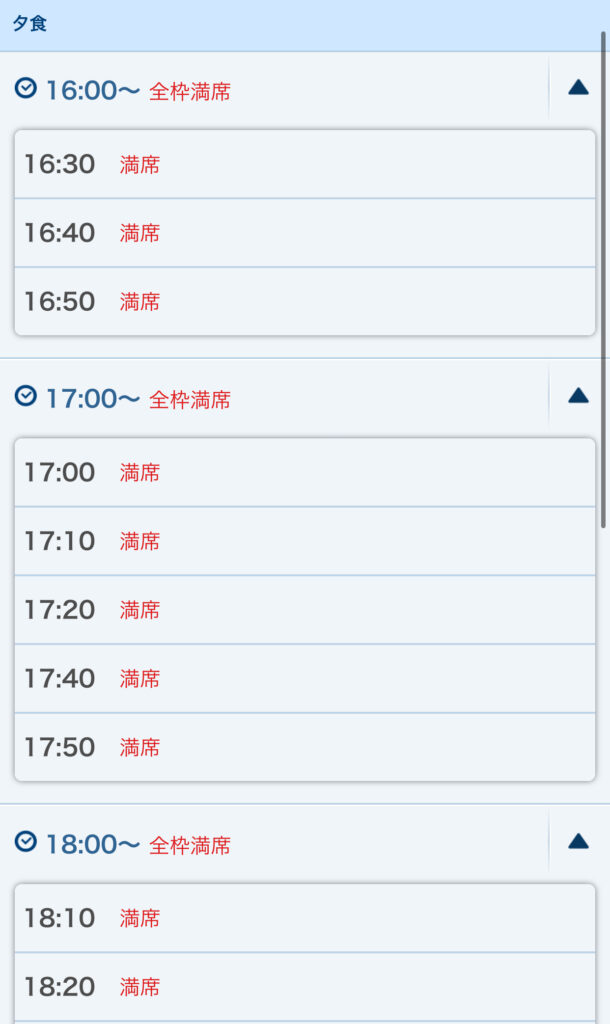Collapse the 18:00〜 time section
Image resolution: width=610 pixels, height=1024 pixels.
point(578,842)
